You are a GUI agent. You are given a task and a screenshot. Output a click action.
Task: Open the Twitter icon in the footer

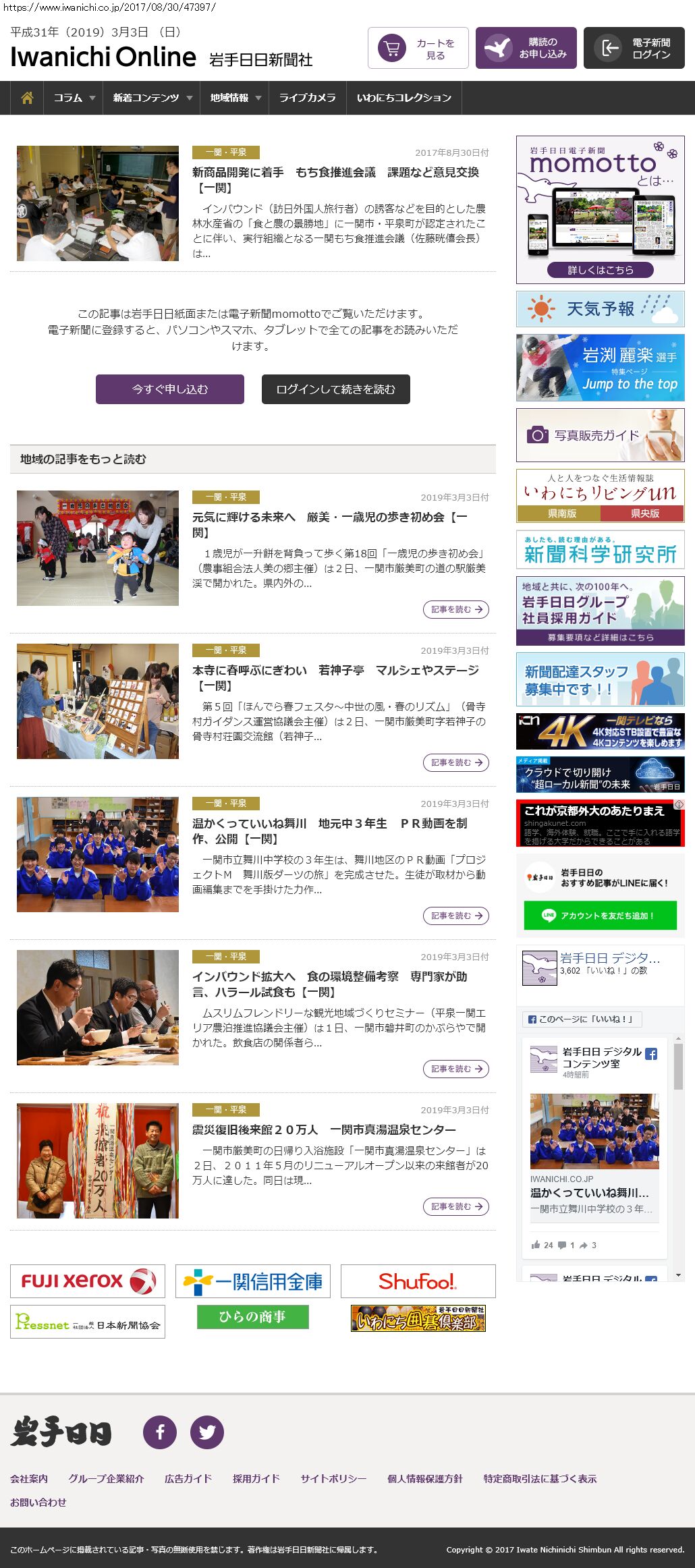coord(207,1432)
